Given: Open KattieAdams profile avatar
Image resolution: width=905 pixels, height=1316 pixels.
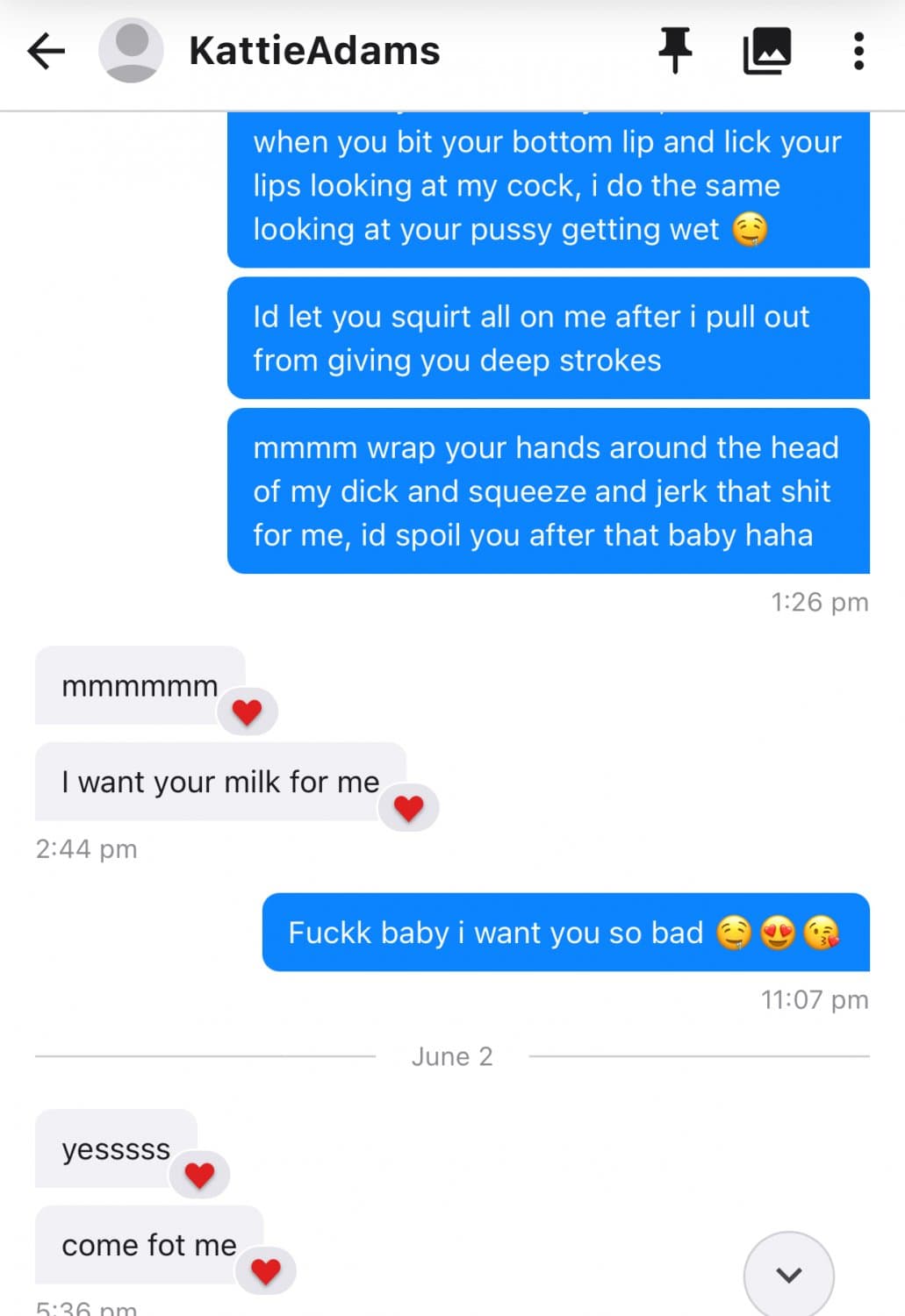Looking at the screenshot, I should [131, 51].
